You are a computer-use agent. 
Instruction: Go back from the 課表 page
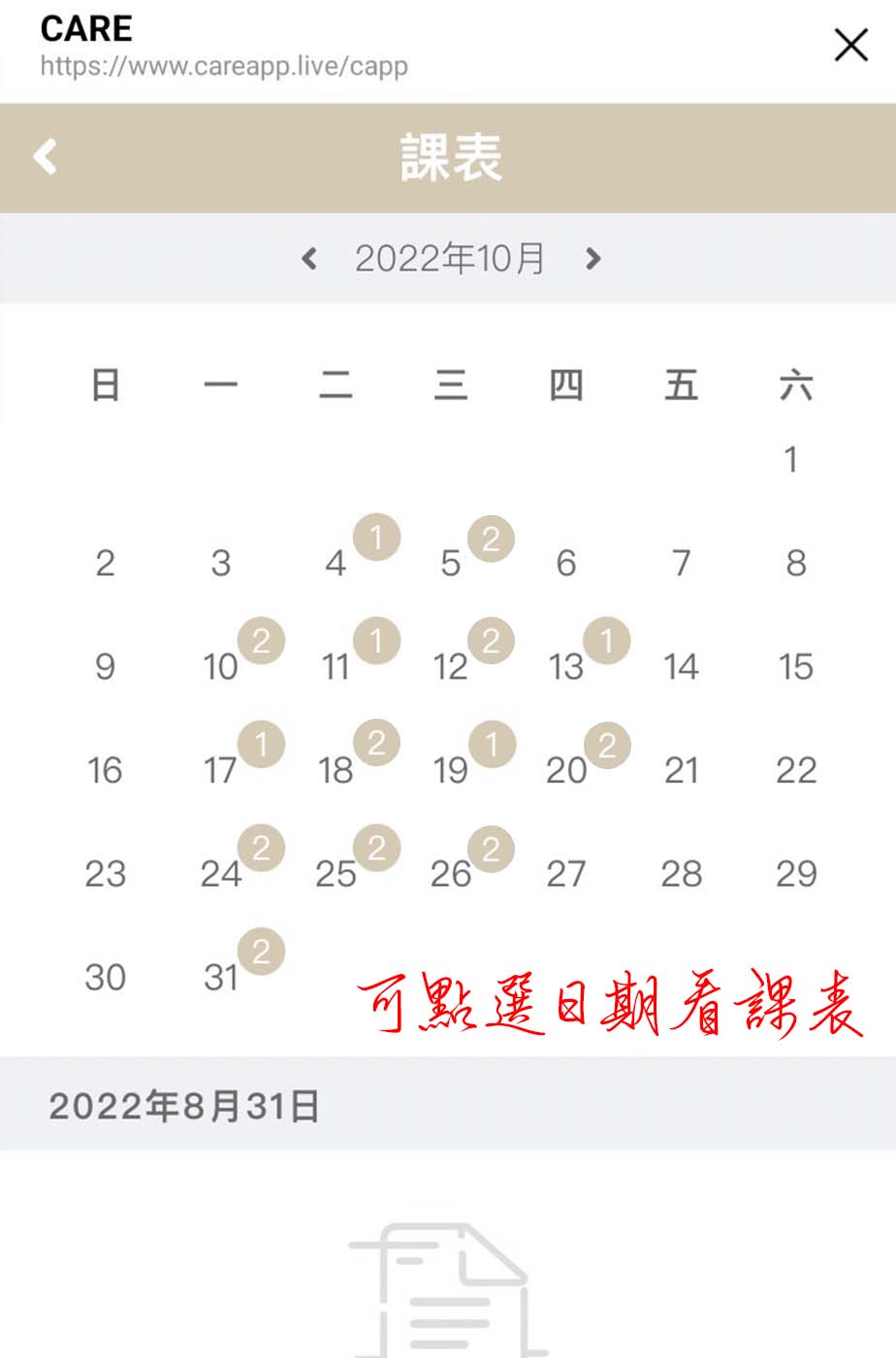click(x=45, y=157)
